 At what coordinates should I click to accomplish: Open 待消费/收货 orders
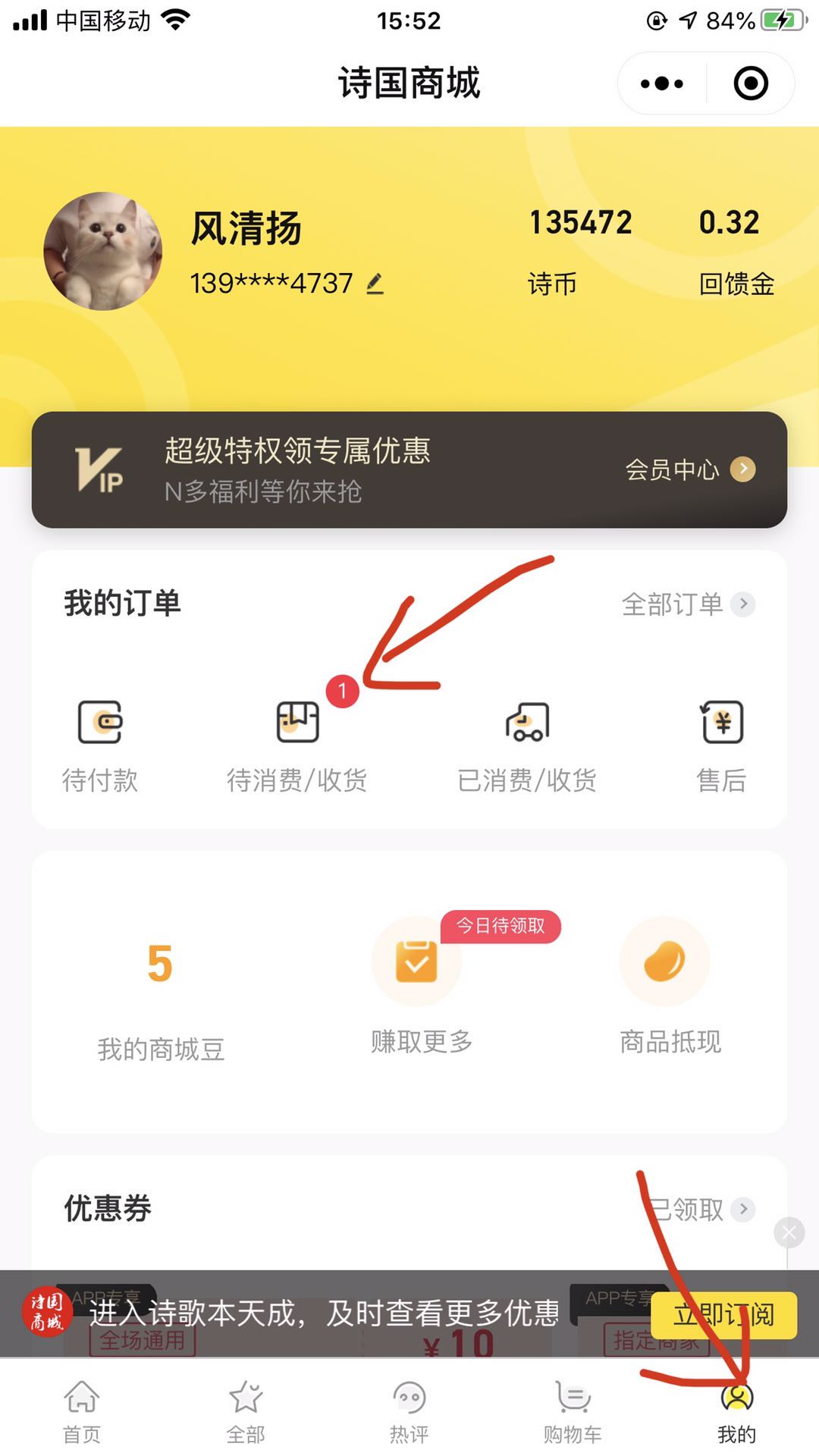[x=297, y=745]
